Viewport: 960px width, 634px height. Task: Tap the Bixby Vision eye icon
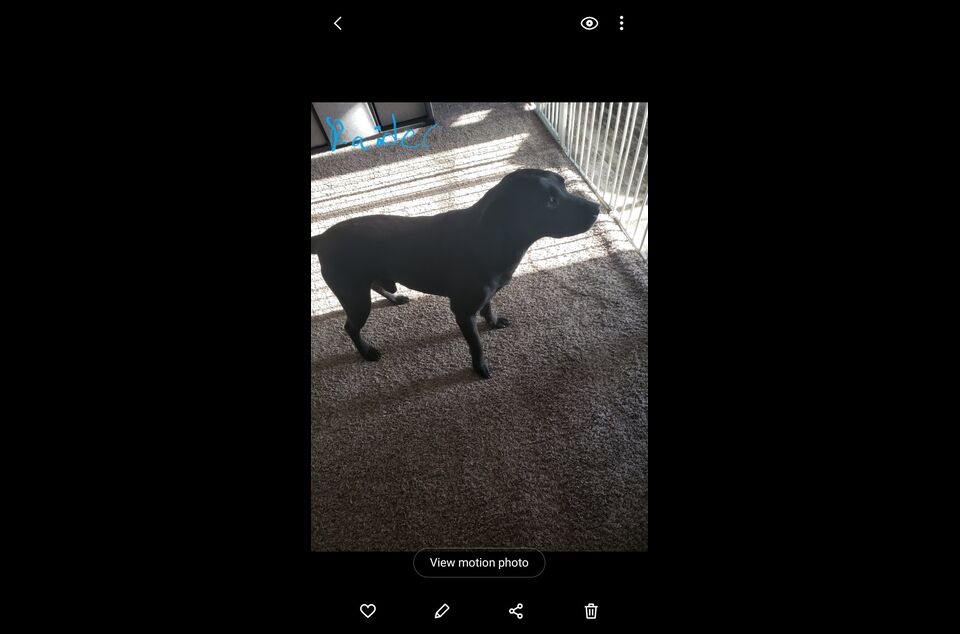pos(589,23)
